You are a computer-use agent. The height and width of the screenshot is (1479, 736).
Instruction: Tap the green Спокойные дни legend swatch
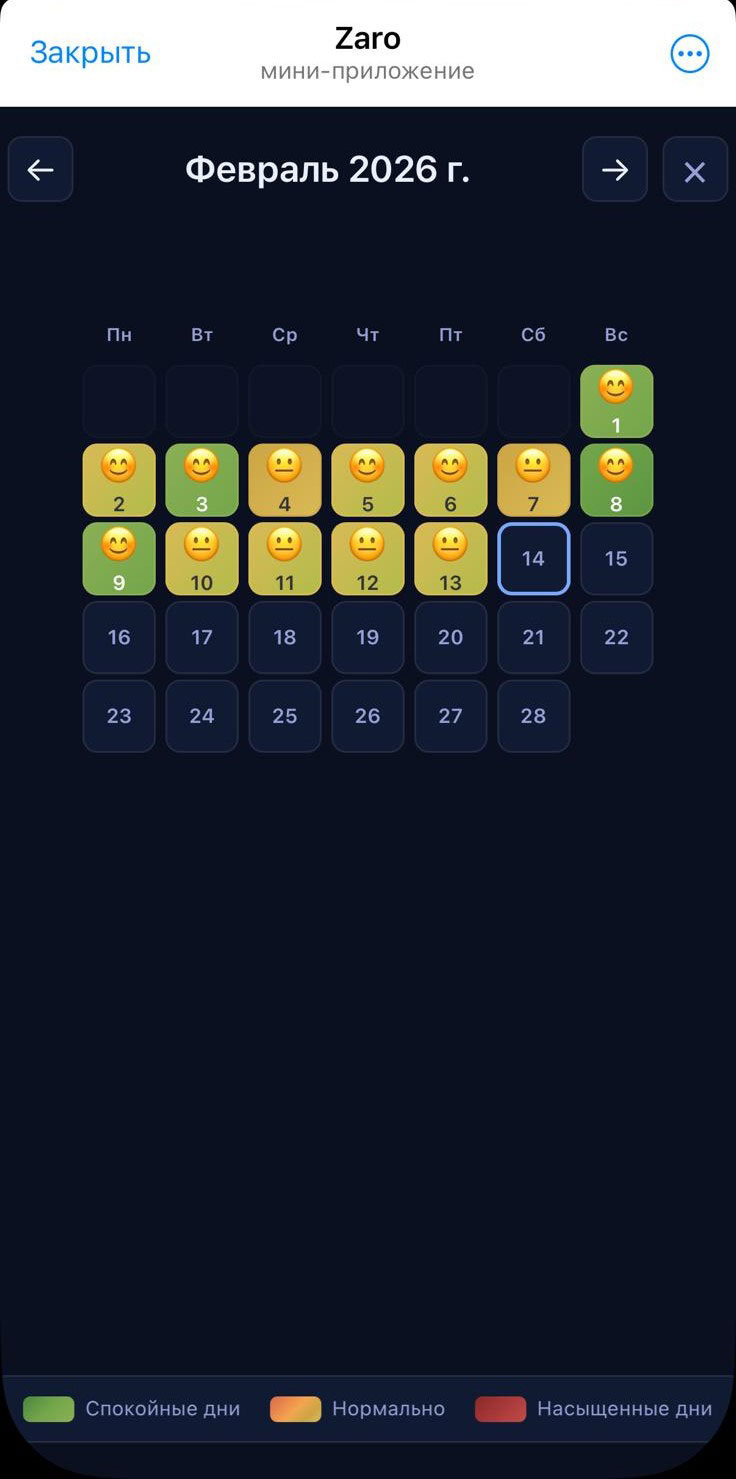point(49,1408)
